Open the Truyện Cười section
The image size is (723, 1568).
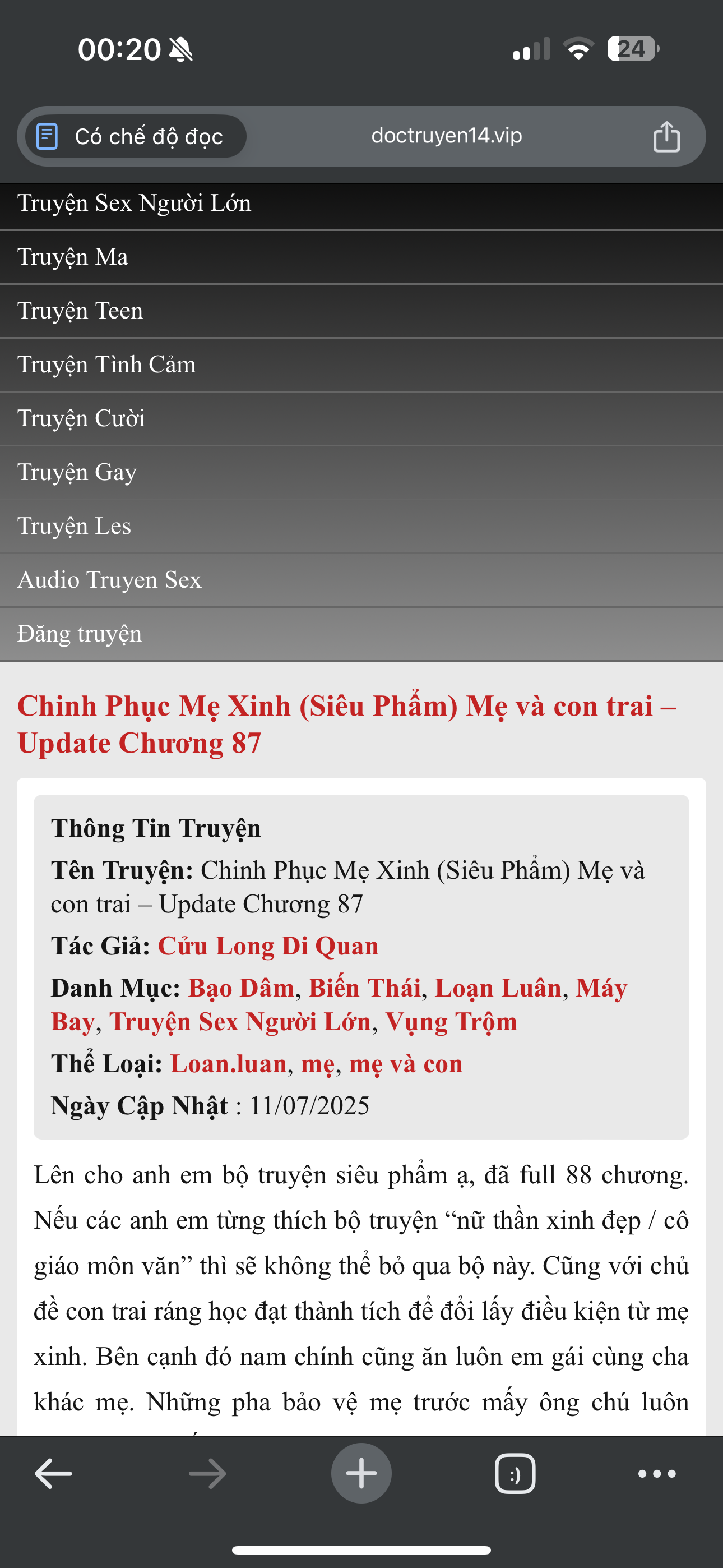(81, 419)
